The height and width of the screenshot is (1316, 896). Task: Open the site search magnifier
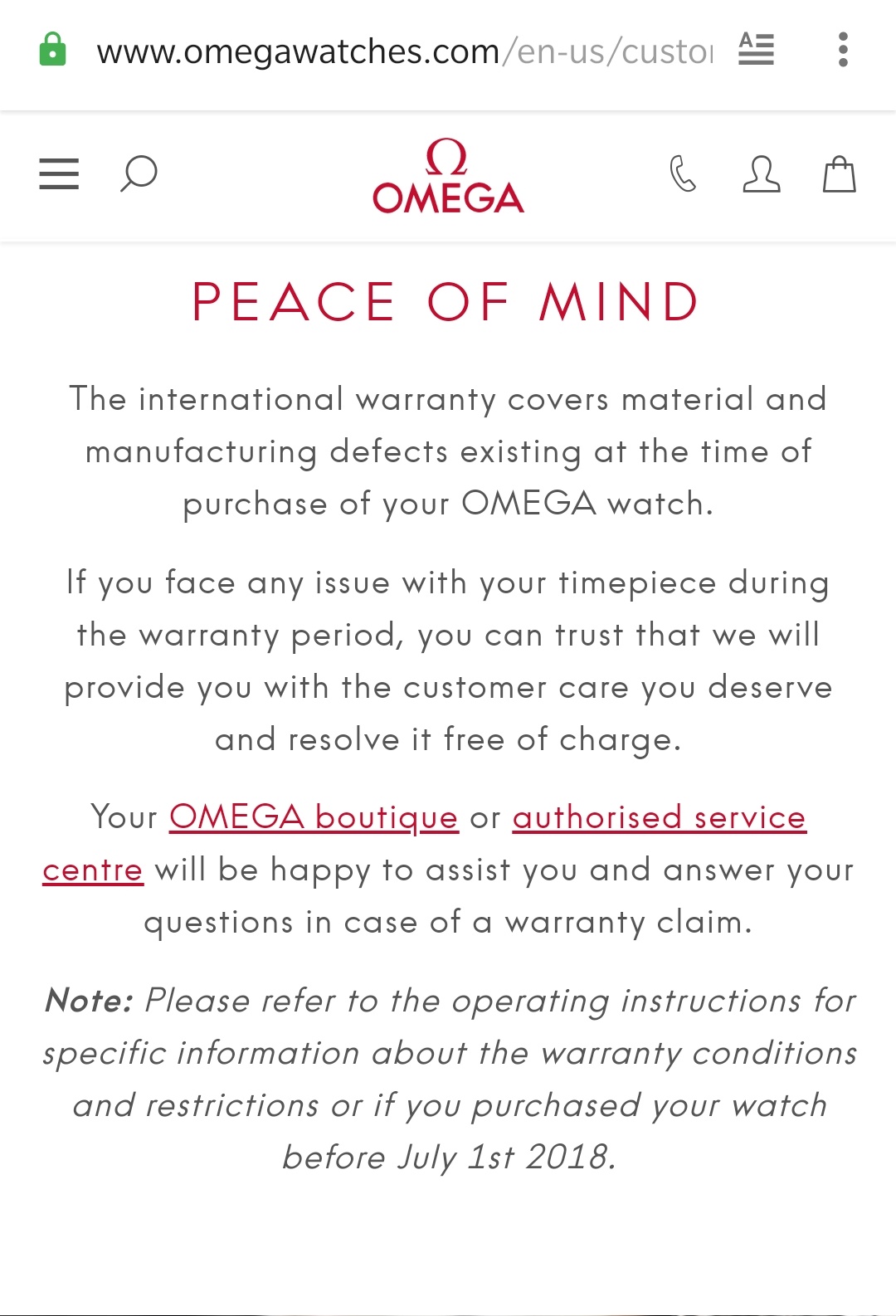[139, 173]
